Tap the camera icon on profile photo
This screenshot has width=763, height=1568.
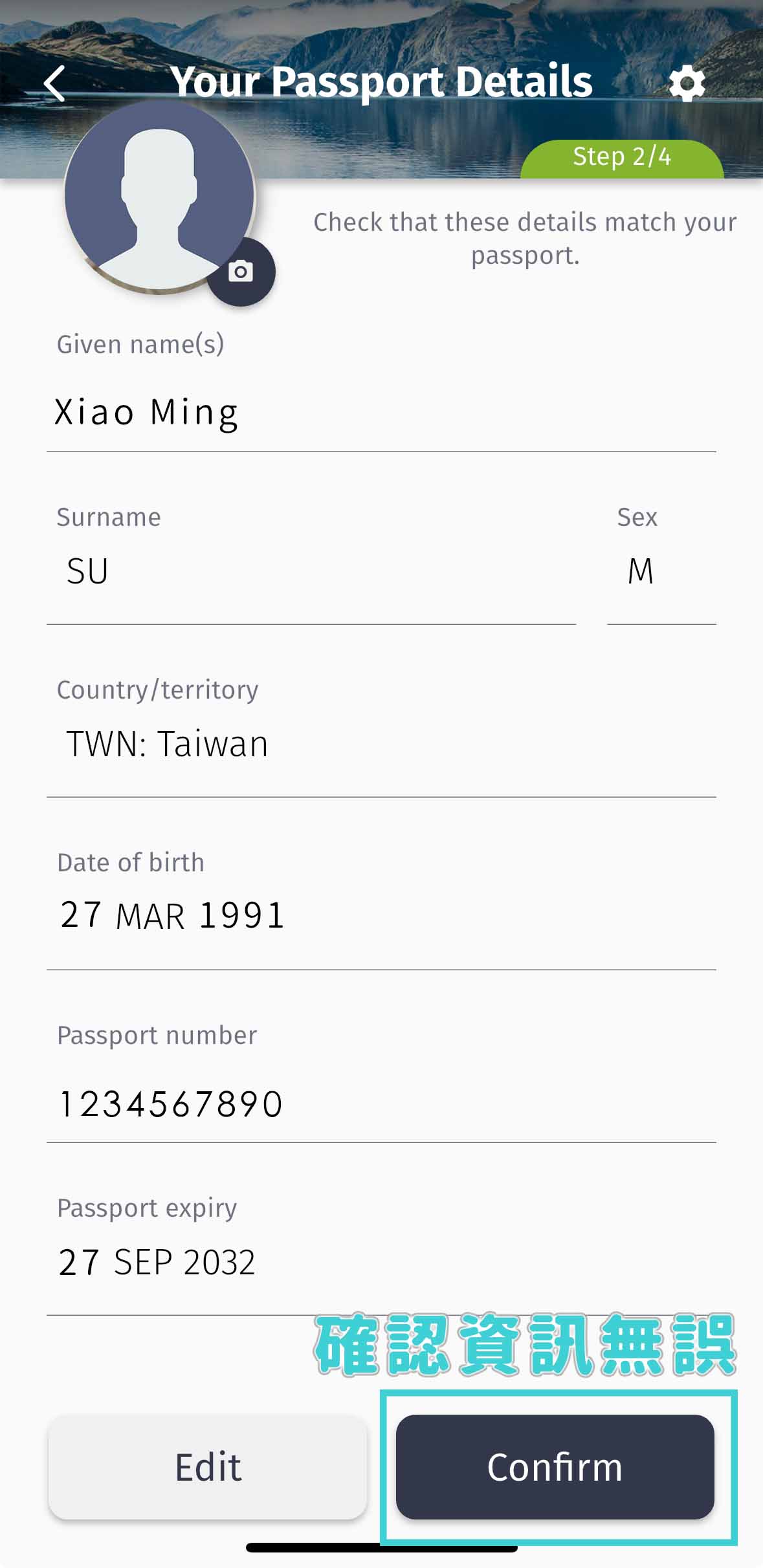pos(241,272)
